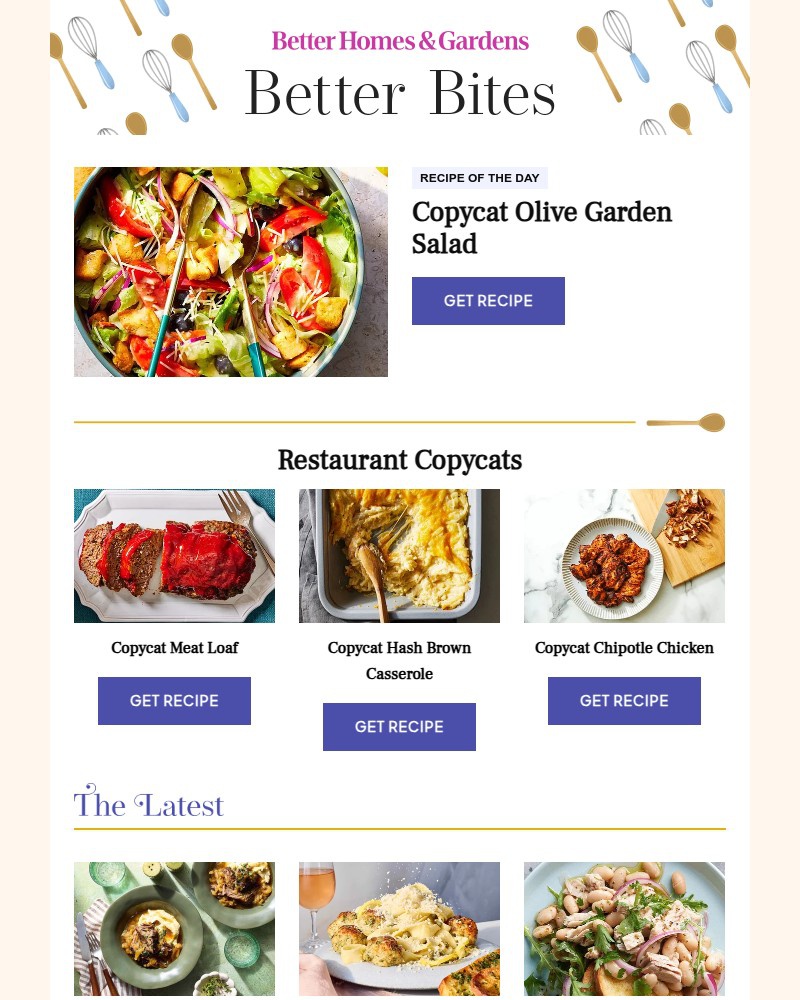Click the white bean salad photo in The Latest
800x1000 pixels.
point(624,928)
